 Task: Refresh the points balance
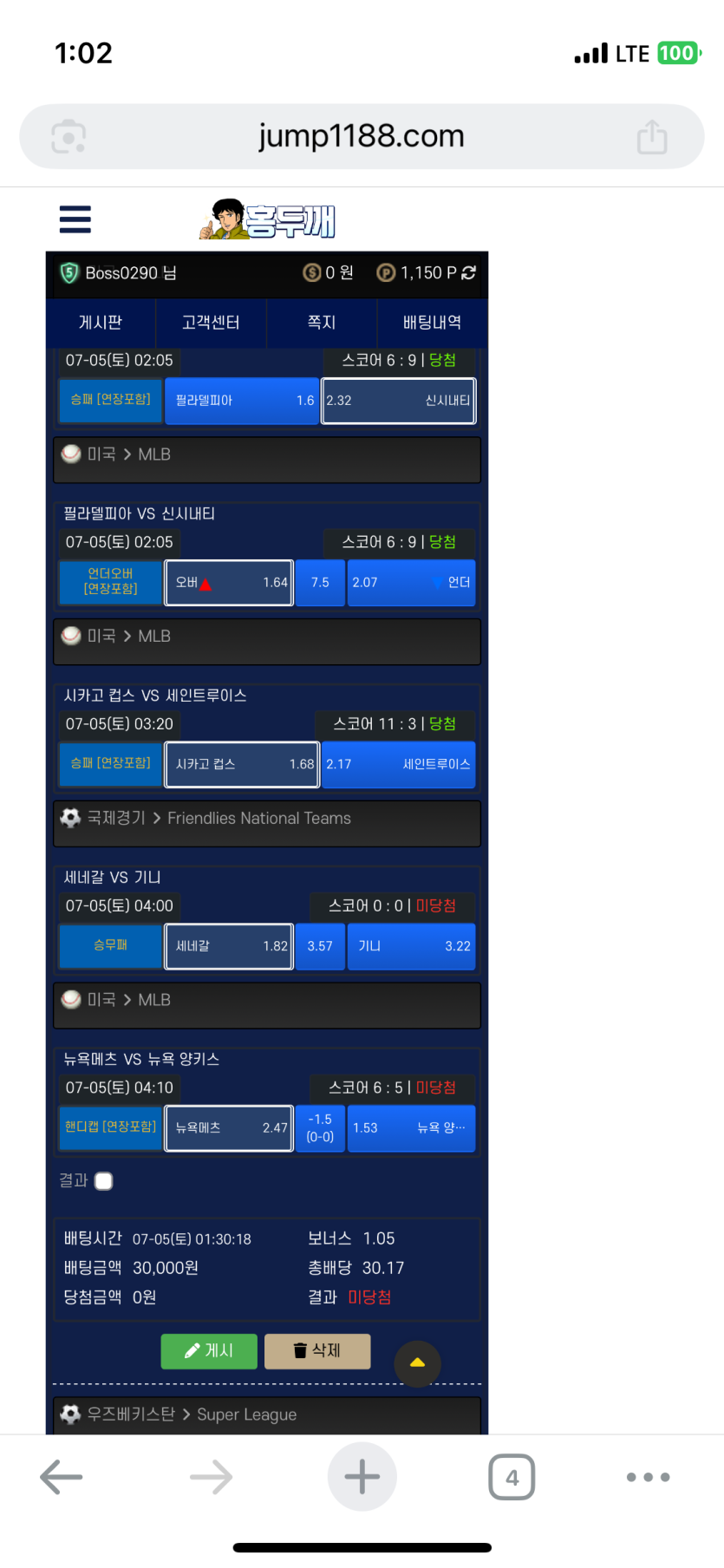point(469,273)
